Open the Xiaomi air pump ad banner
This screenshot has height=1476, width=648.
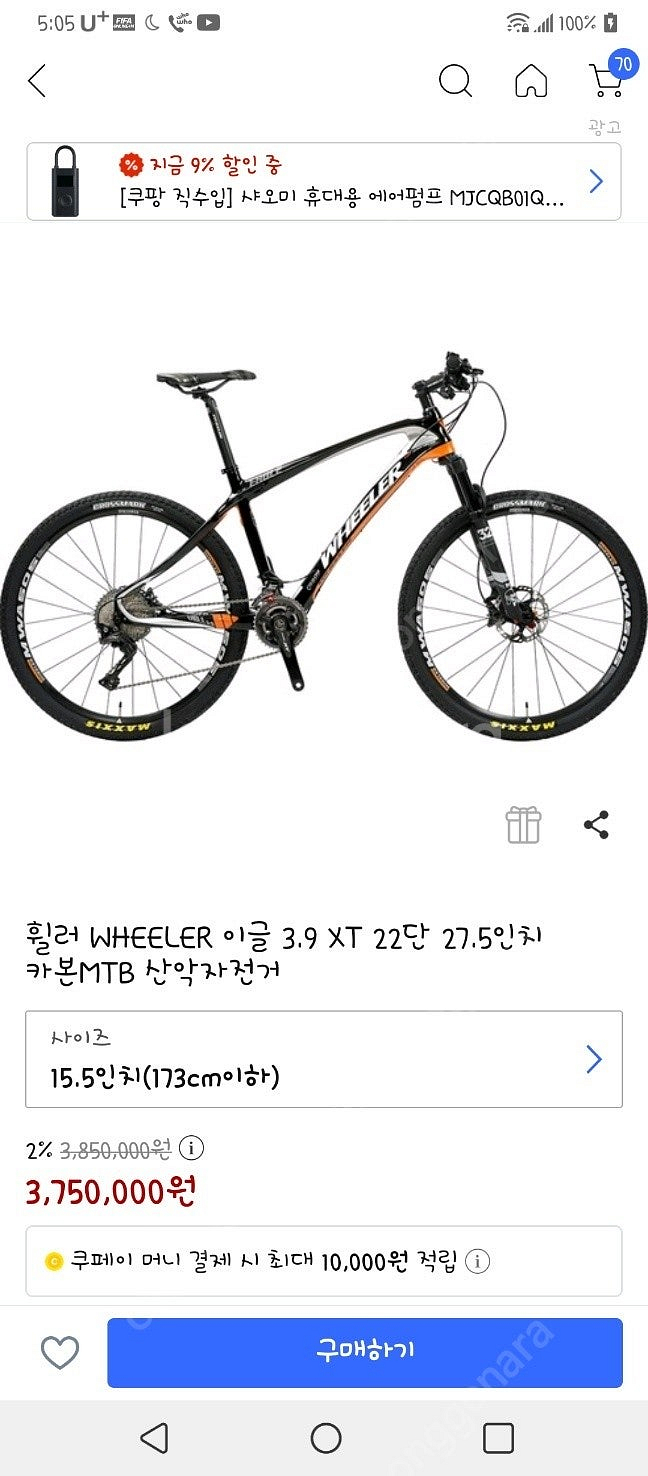[x=323, y=181]
